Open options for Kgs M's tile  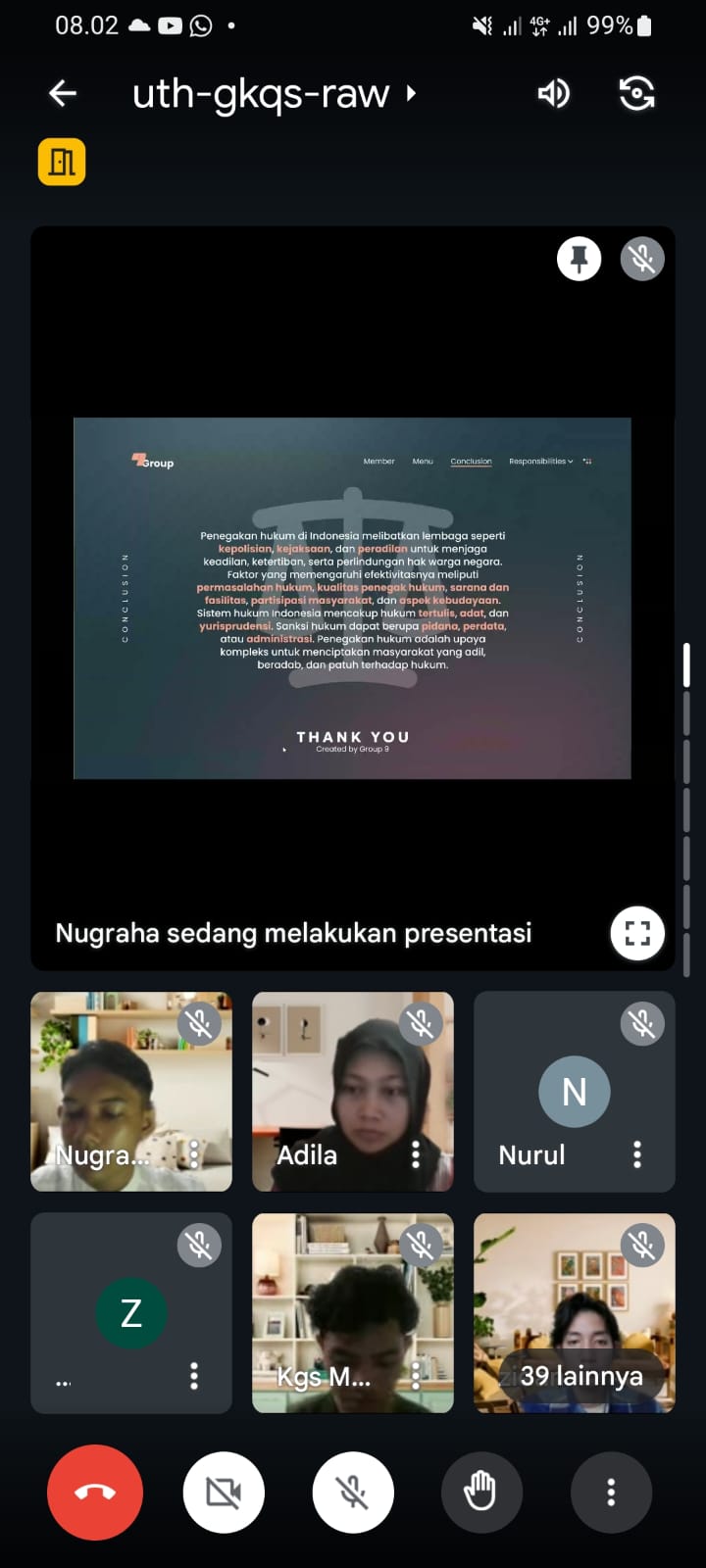[x=416, y=1376]
